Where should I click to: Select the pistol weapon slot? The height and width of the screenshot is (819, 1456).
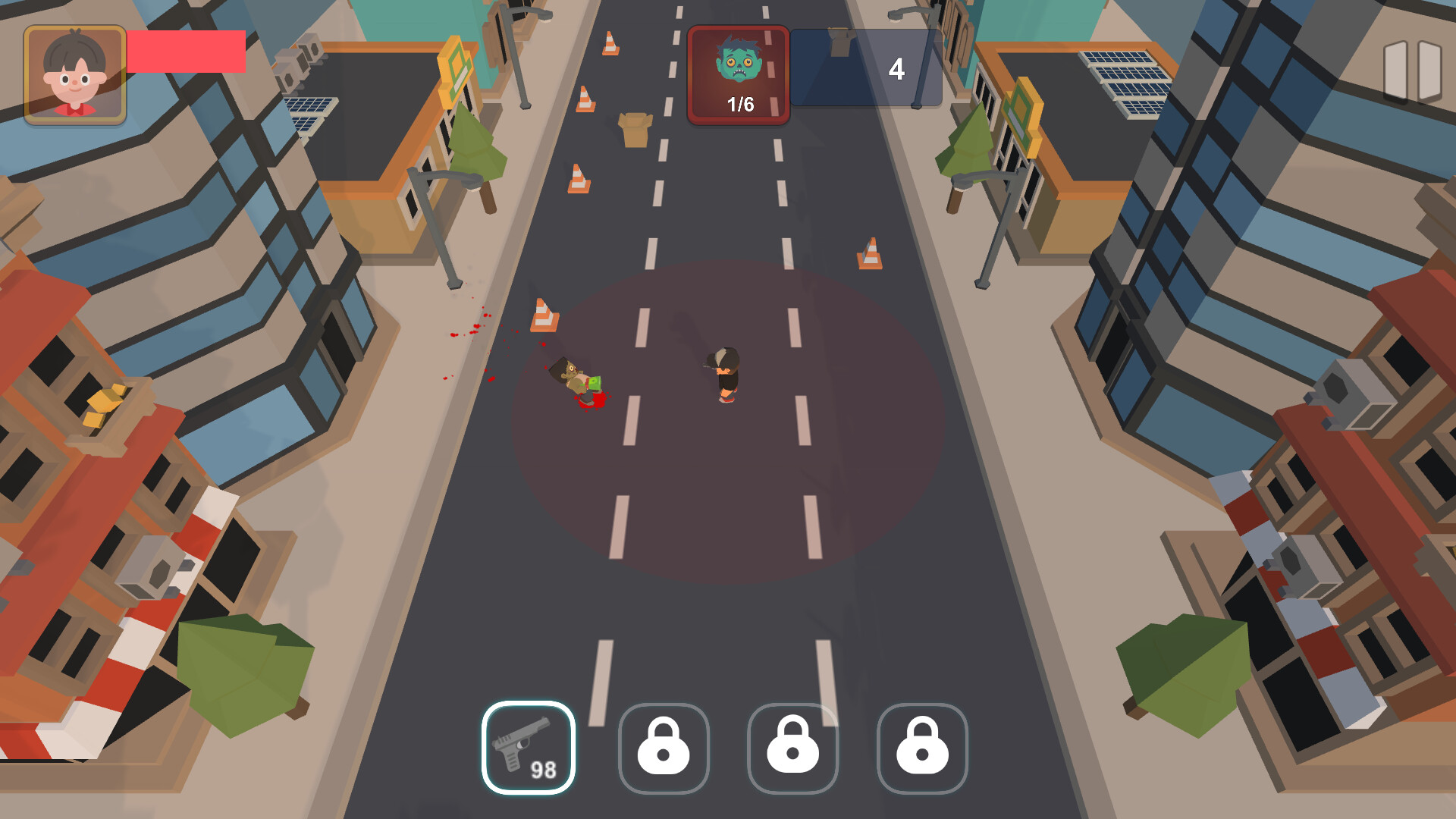tap(529, 747)
